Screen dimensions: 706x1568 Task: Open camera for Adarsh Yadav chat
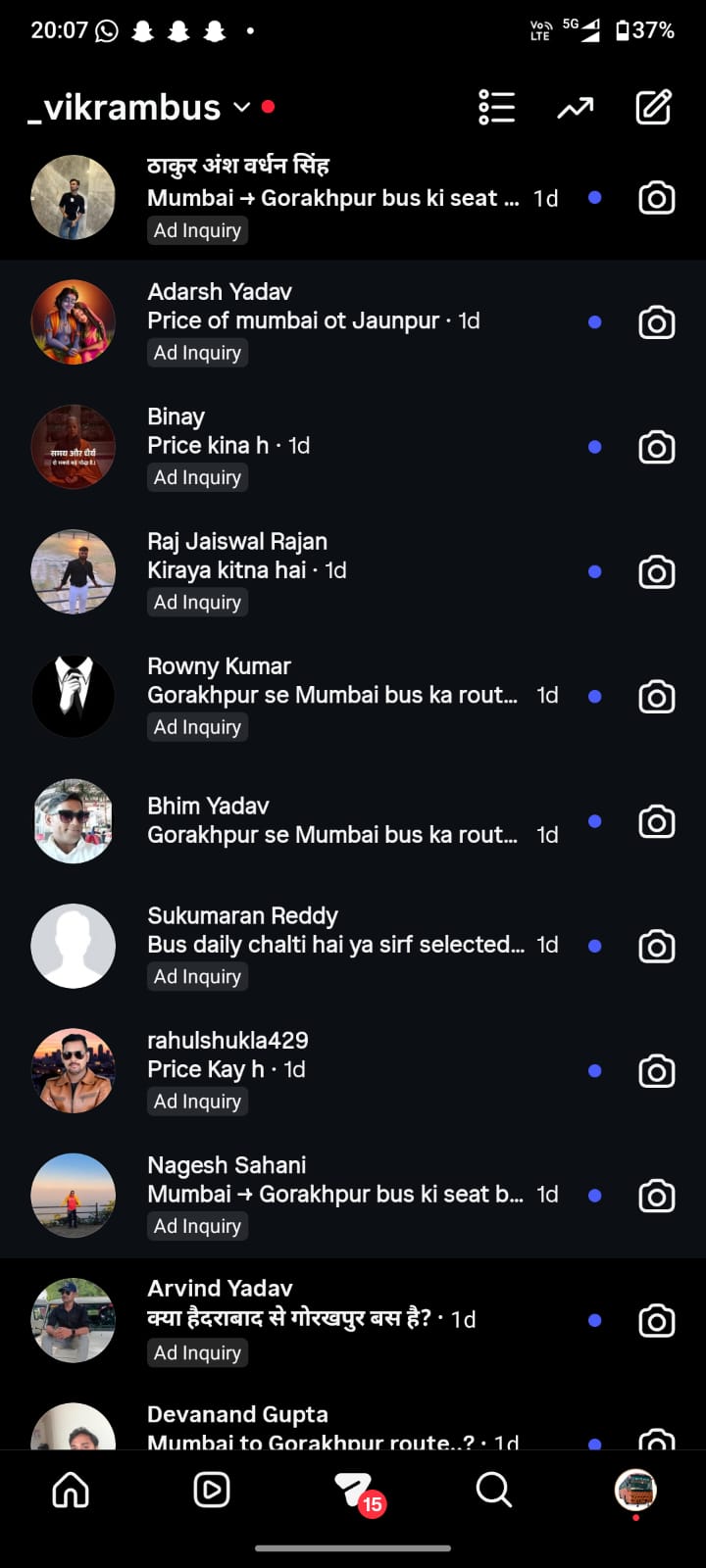pos(657,321)
